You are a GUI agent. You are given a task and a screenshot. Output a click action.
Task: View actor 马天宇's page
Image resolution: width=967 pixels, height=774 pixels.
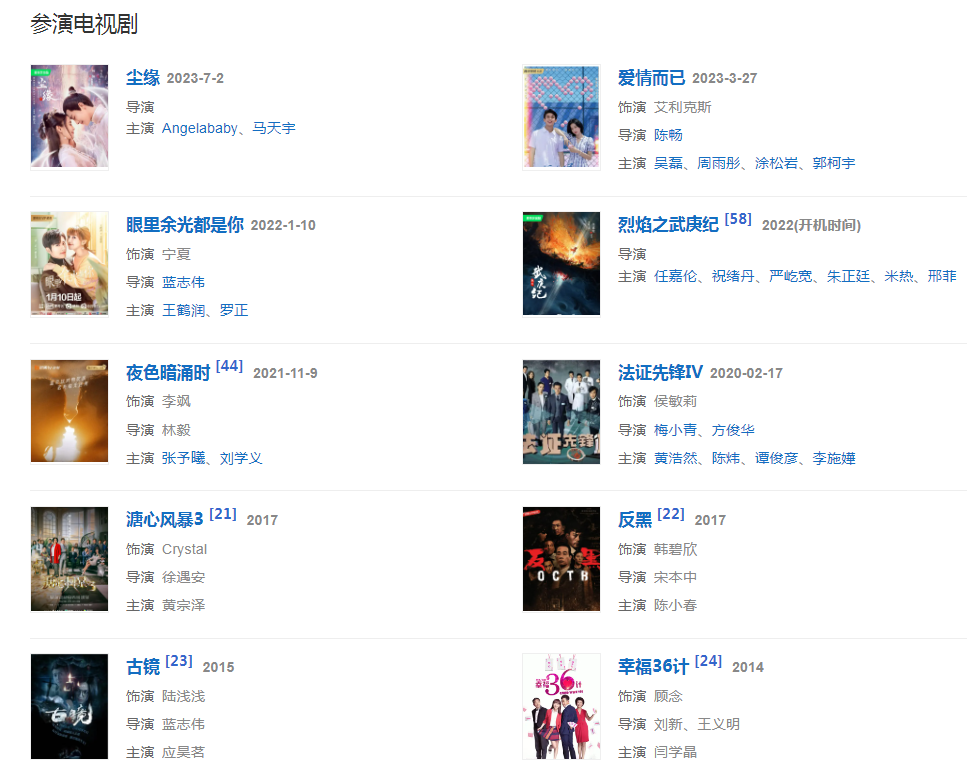274,129
